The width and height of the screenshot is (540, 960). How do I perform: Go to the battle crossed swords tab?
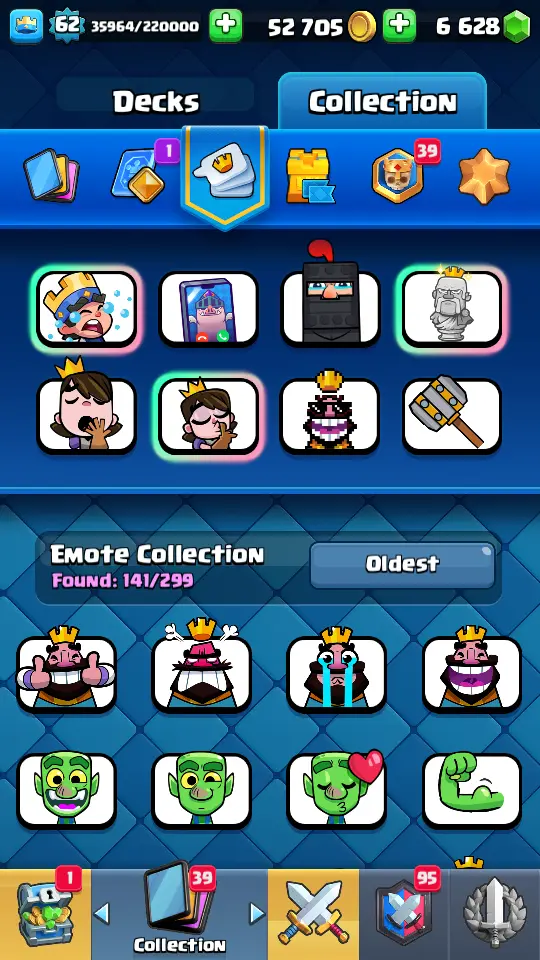click(313, 914)
